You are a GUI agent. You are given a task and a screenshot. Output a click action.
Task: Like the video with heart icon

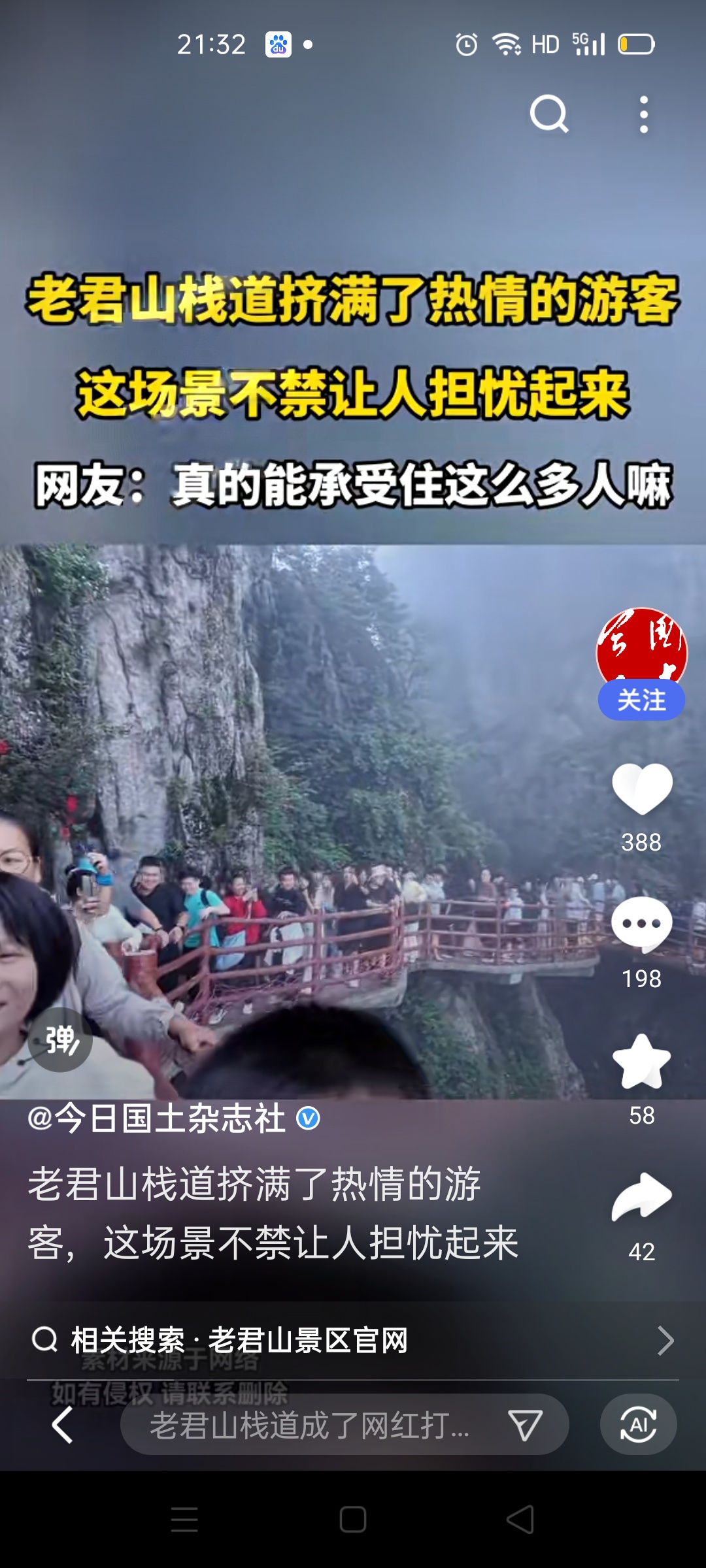pos(642,789)
